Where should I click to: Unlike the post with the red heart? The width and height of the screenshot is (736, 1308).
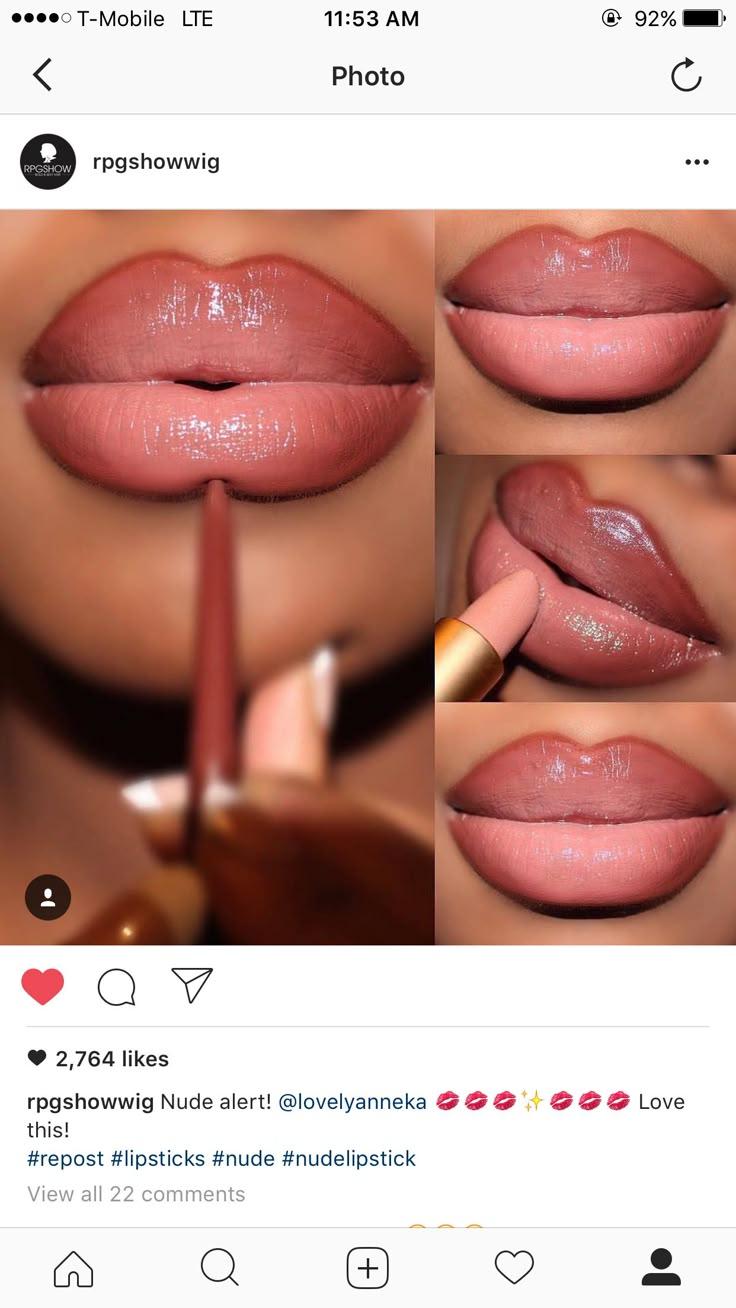pyautogui.click(x=43, y=986)
